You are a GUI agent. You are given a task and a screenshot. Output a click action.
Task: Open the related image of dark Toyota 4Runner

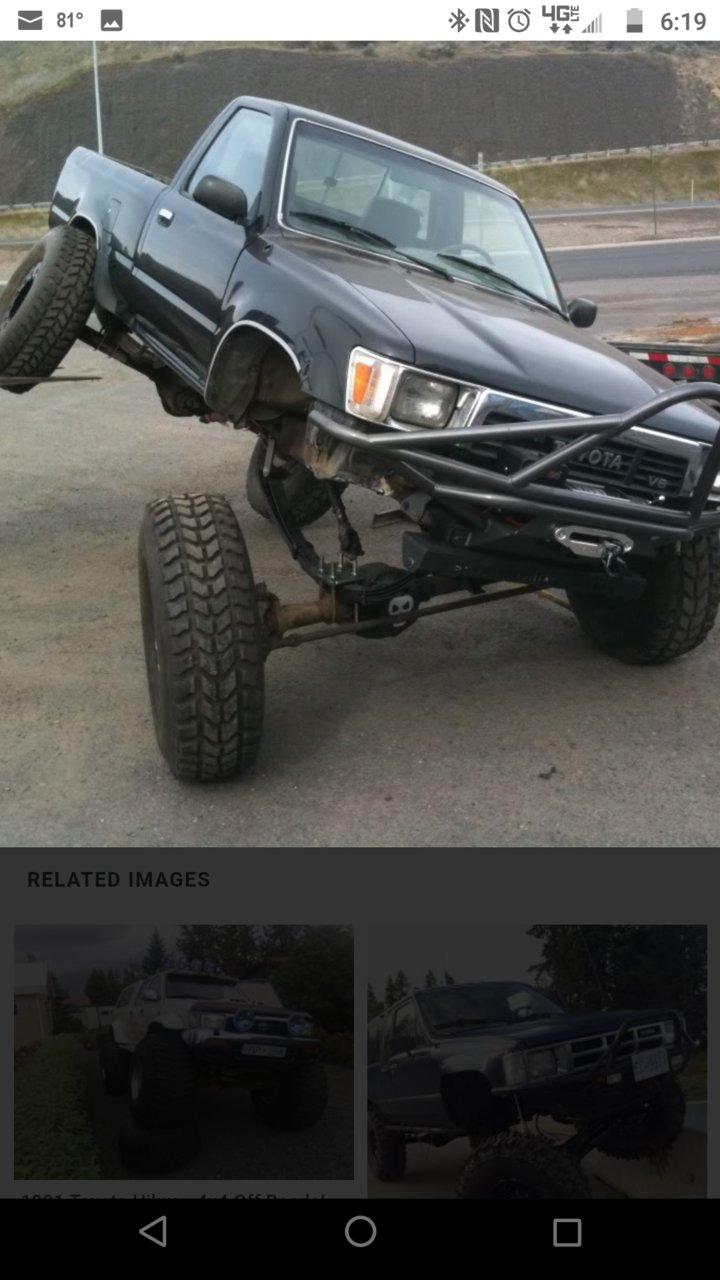[x=537, y=1061]
